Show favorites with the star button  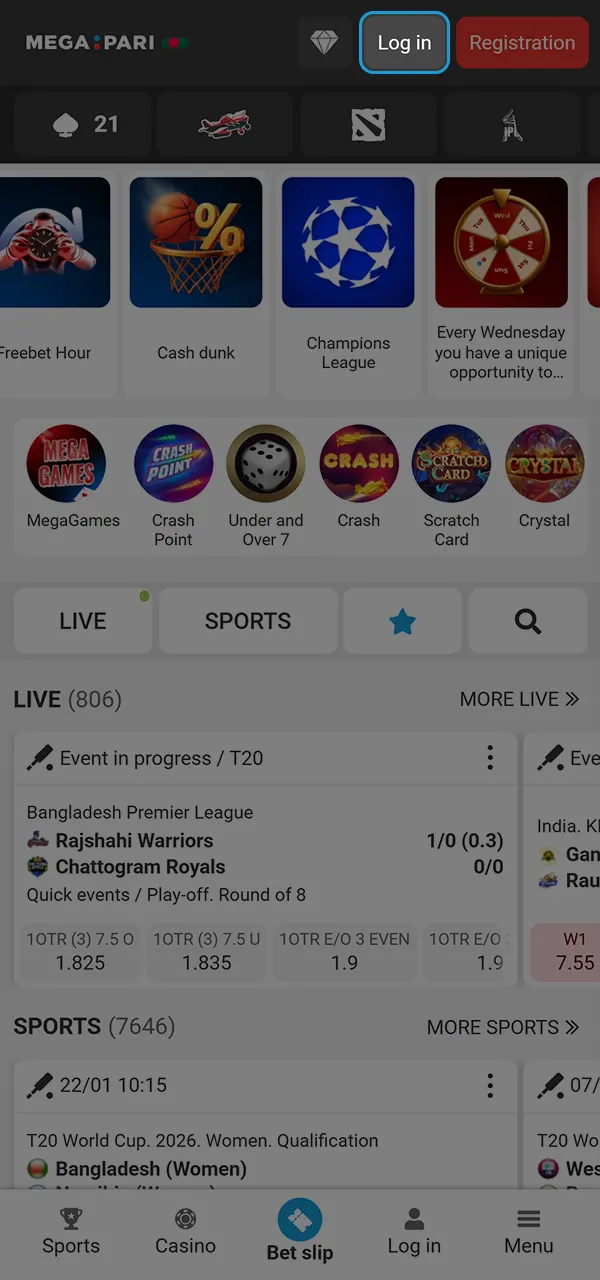(x=402, y=621)
